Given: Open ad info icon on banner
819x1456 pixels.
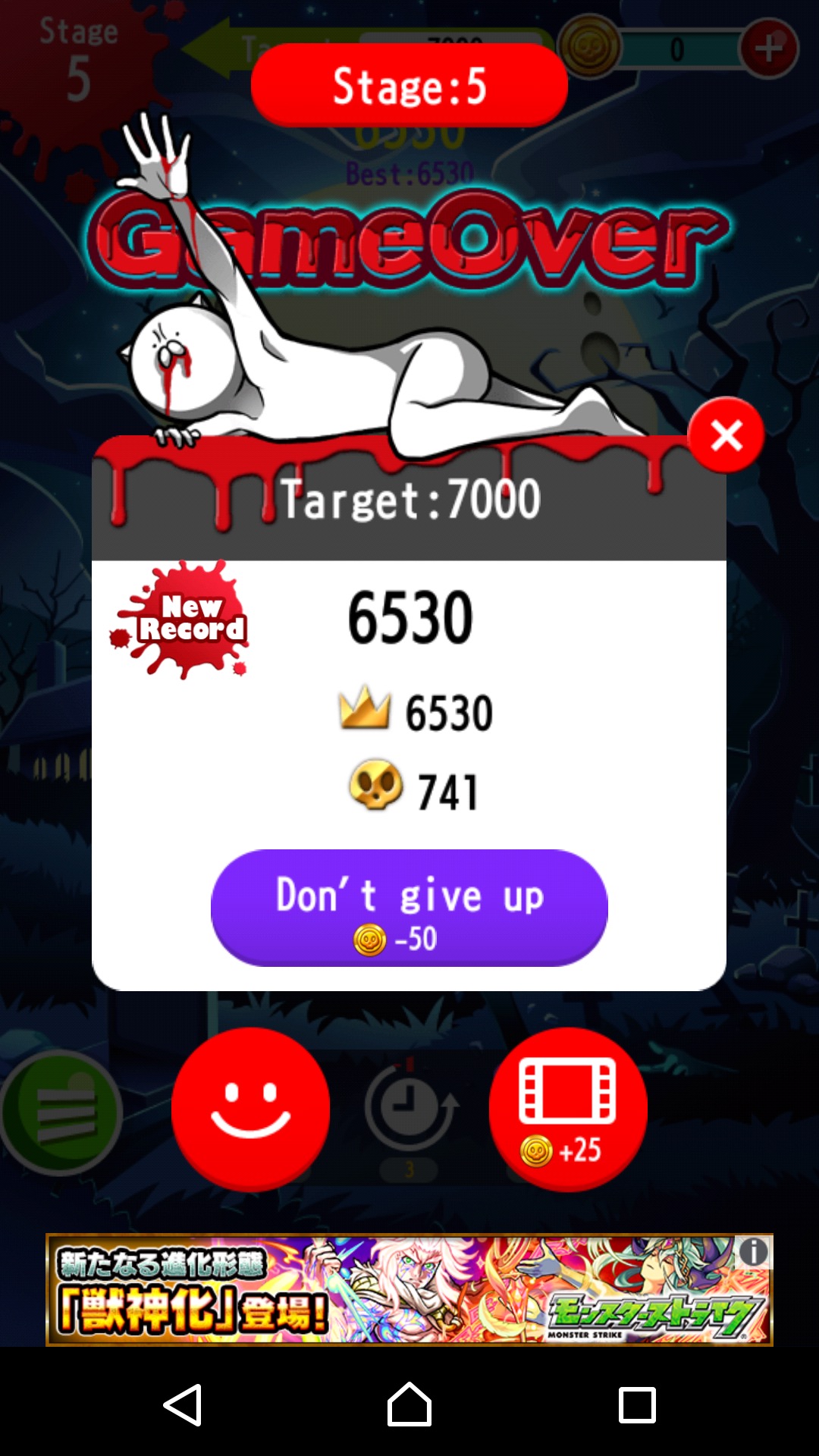Looking at the screenshot, I should (753, 1252).
